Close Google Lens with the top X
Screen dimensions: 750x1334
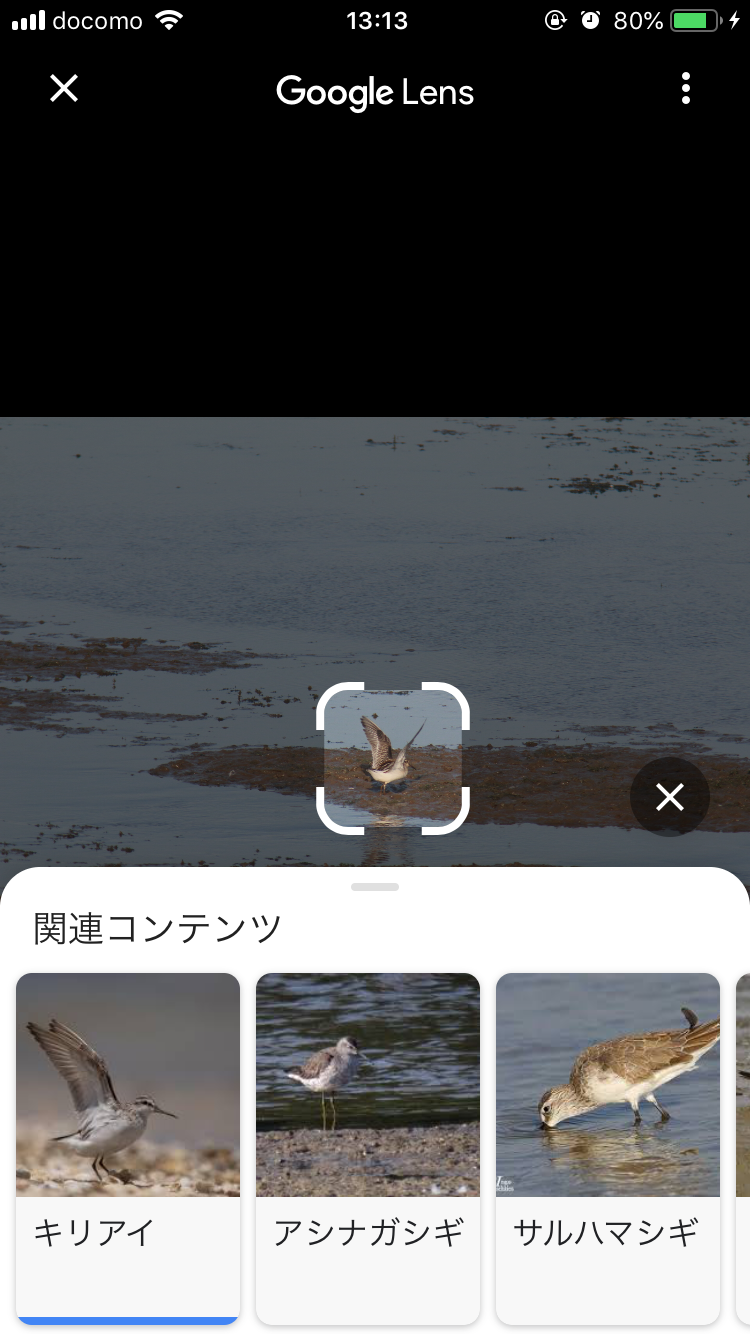64,89
